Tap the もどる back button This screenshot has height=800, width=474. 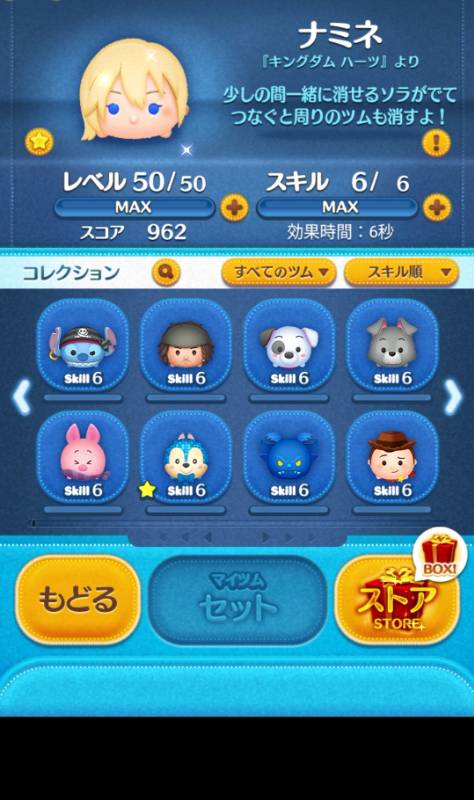(78, 599)
